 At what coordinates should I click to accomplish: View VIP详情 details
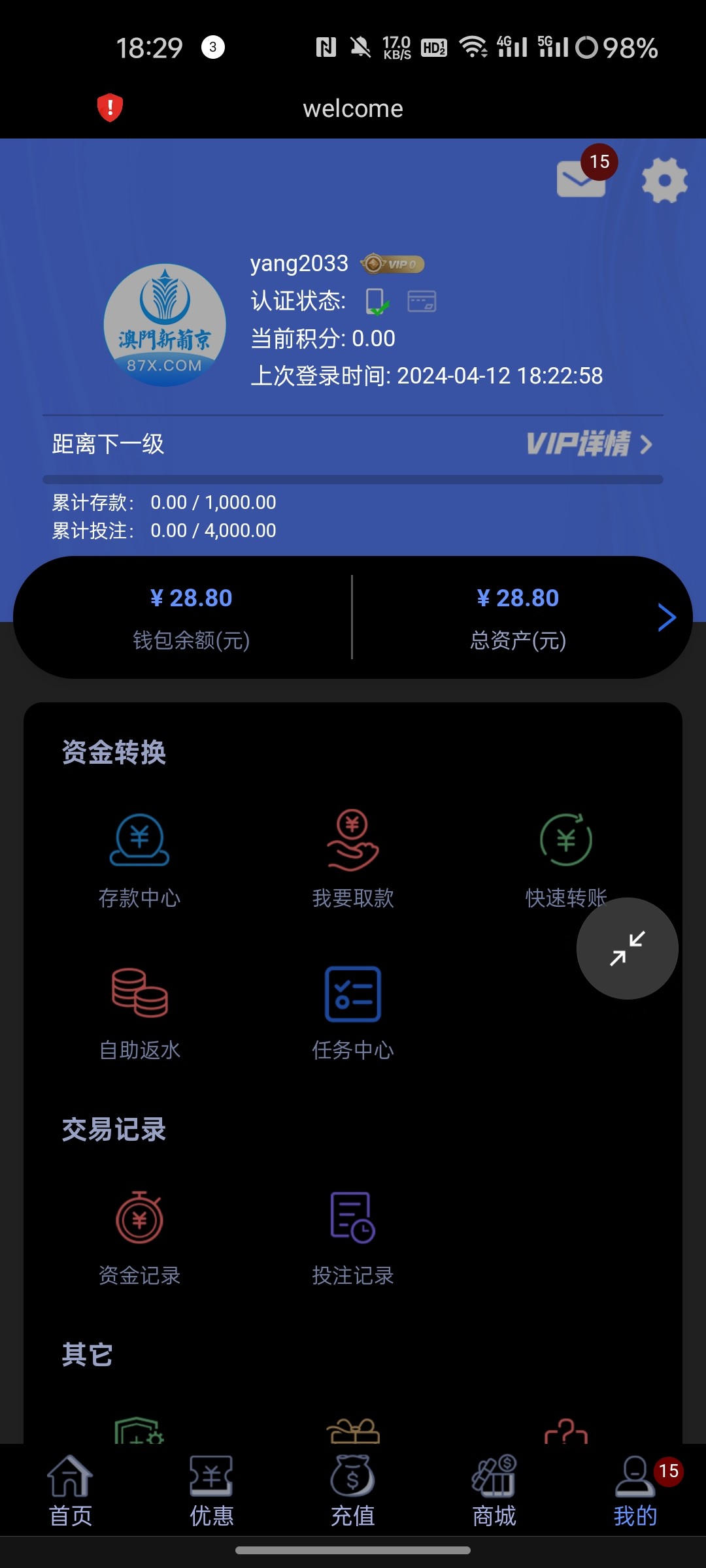(589, 444)
